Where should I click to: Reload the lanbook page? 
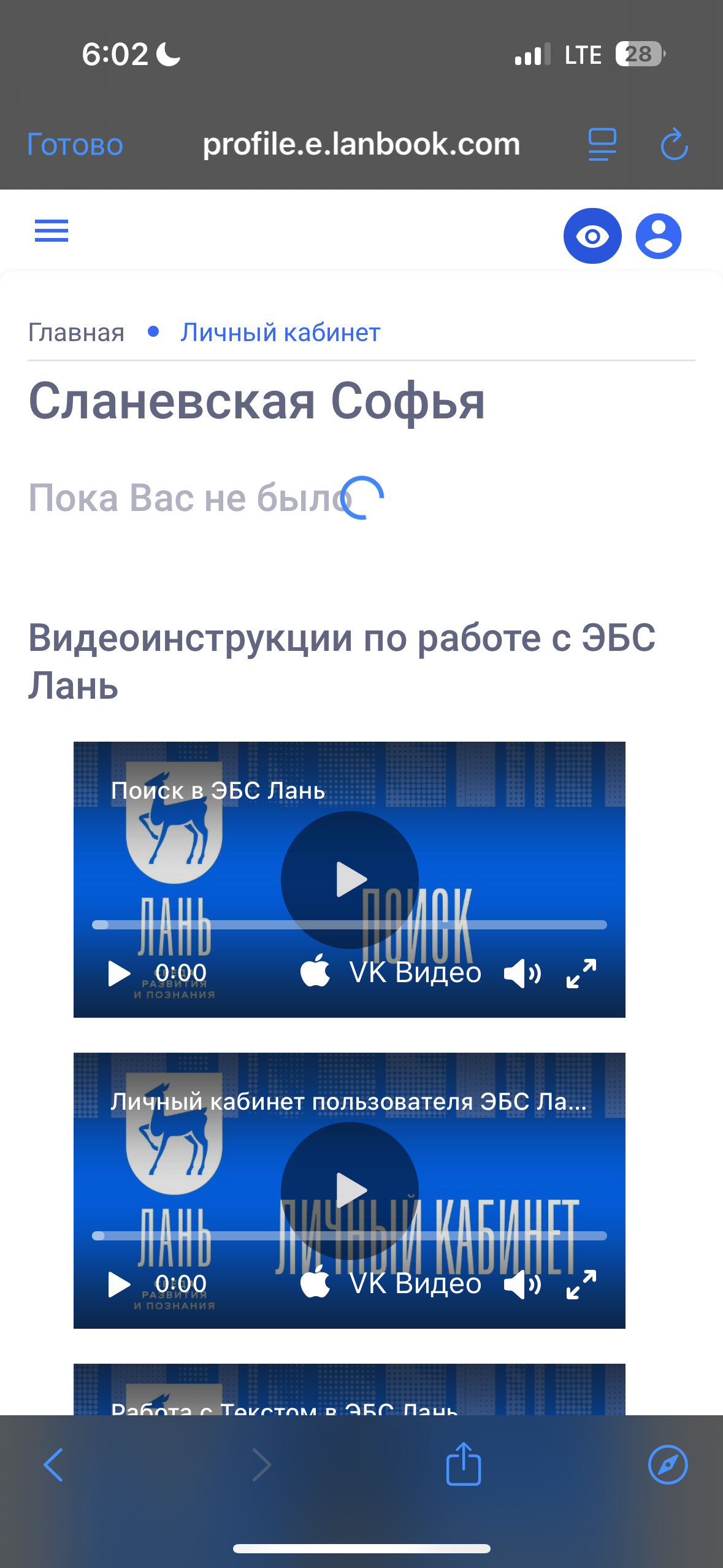click(674, 145)
